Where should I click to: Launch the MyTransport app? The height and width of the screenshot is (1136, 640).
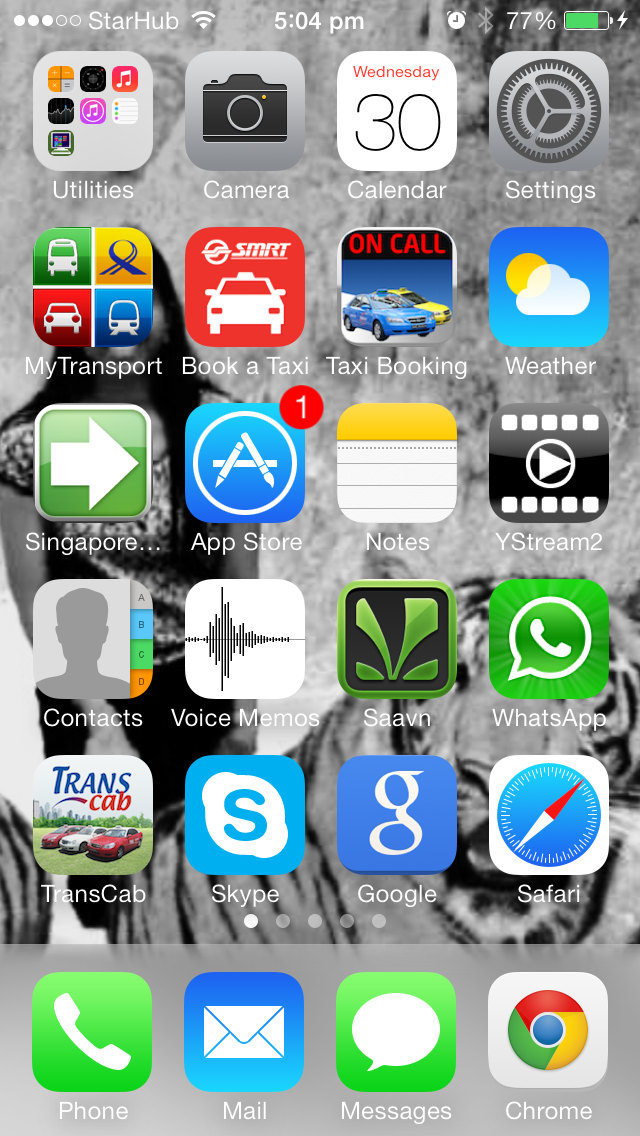click(93, 287)
